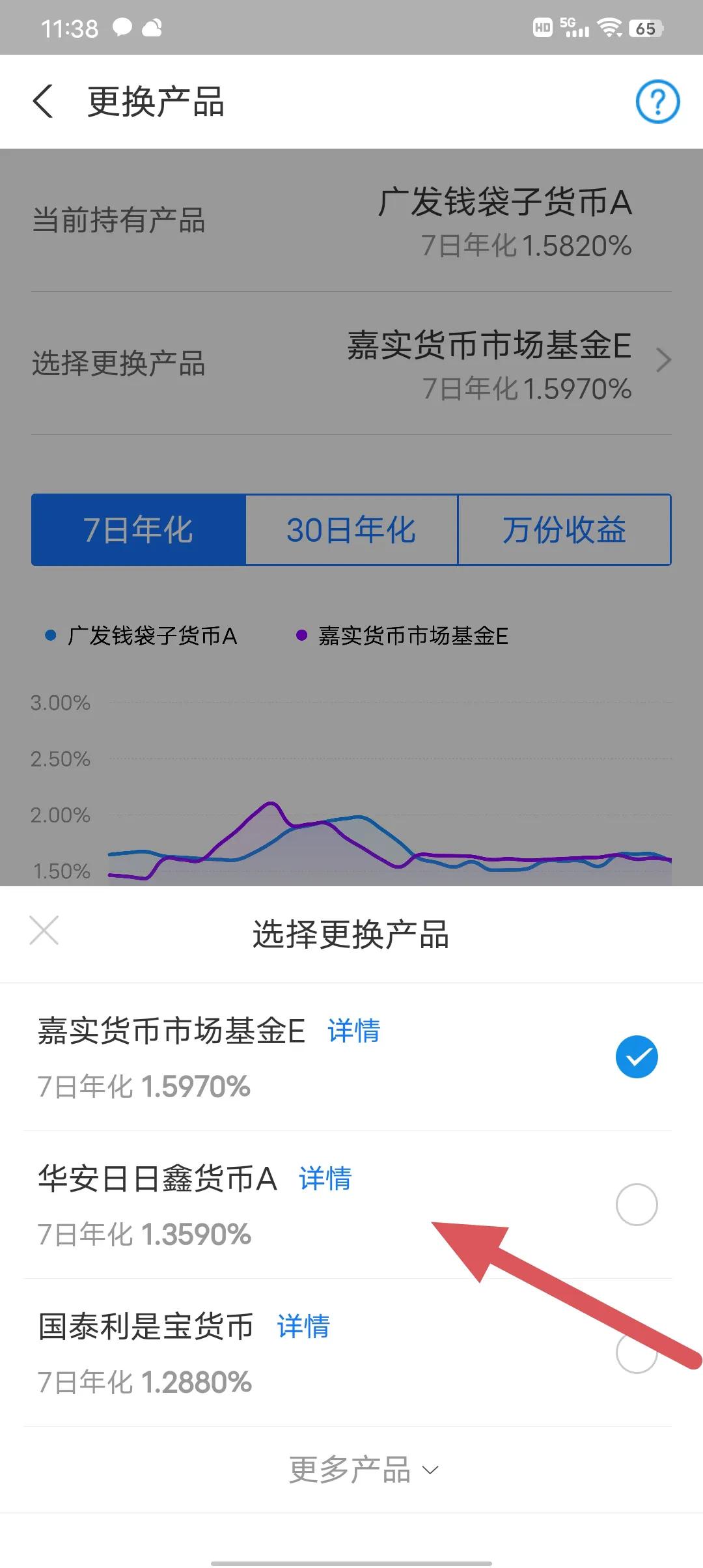Open the help question mark icon
The image size is (703, 1568).
(659, 101)
